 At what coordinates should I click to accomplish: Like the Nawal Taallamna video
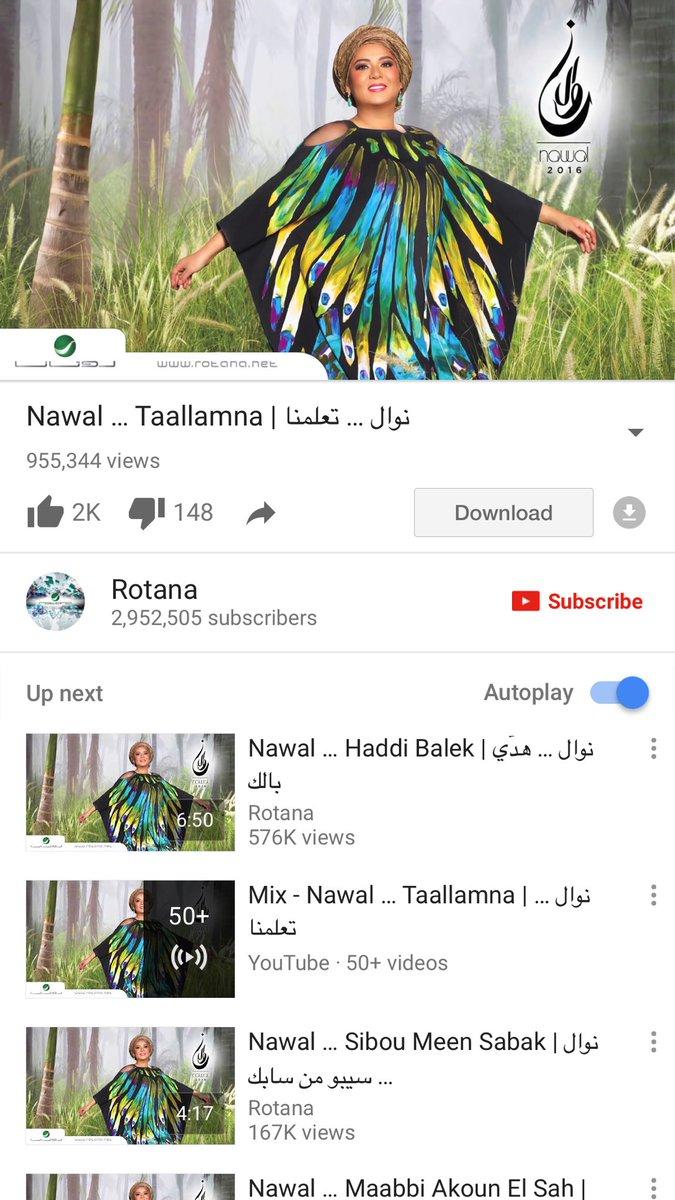46,513
